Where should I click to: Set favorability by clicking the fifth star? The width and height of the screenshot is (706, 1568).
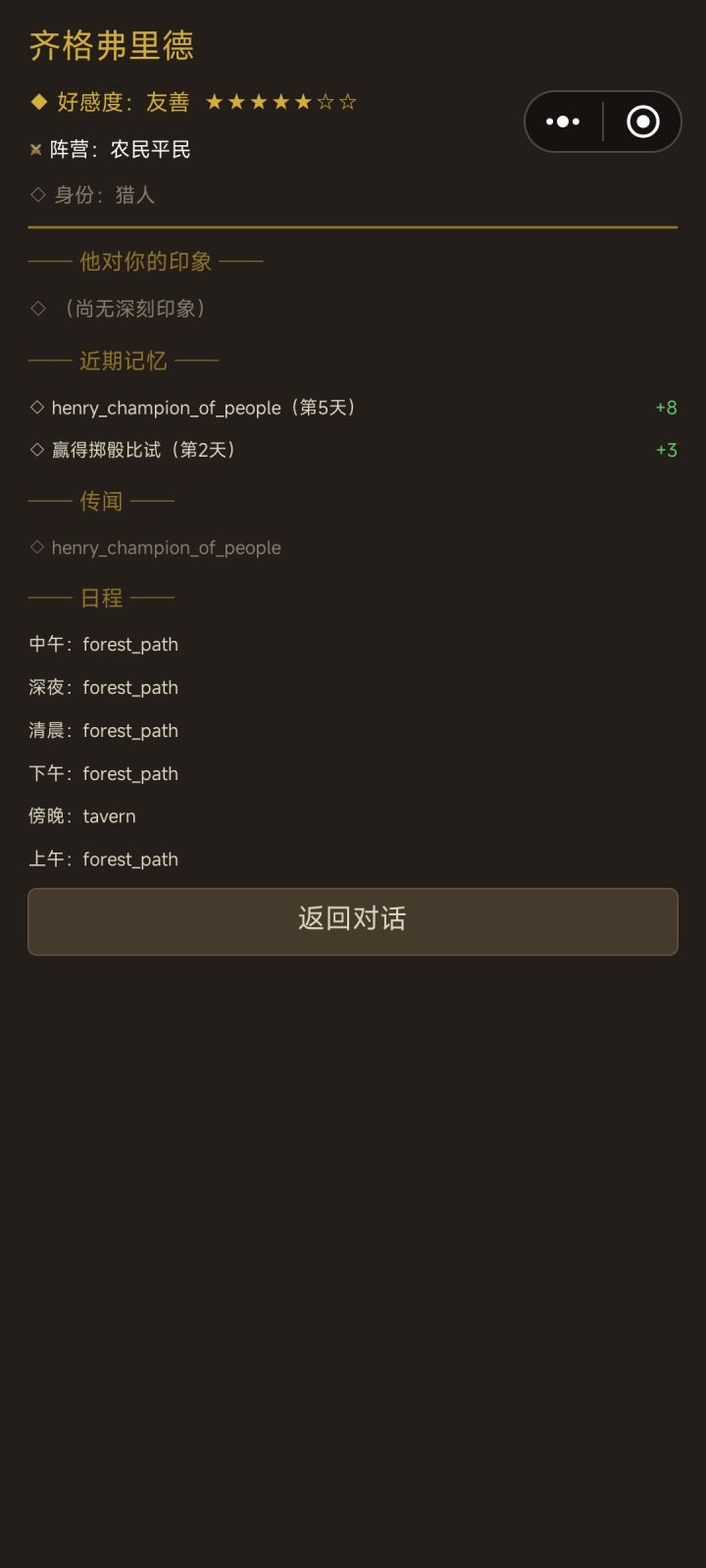(x=304, y=101)
